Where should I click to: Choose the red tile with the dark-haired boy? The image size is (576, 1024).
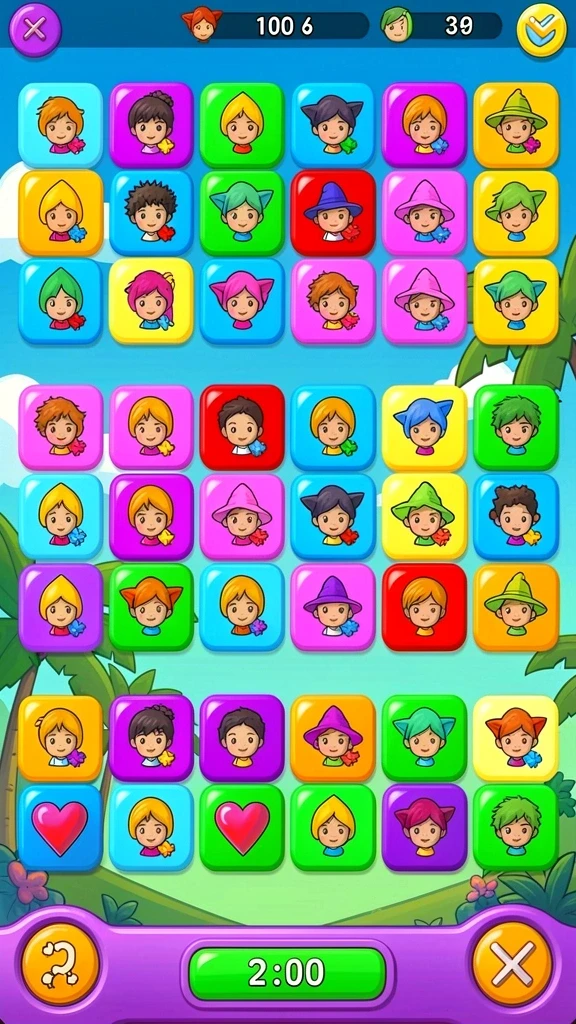point(242,427)
